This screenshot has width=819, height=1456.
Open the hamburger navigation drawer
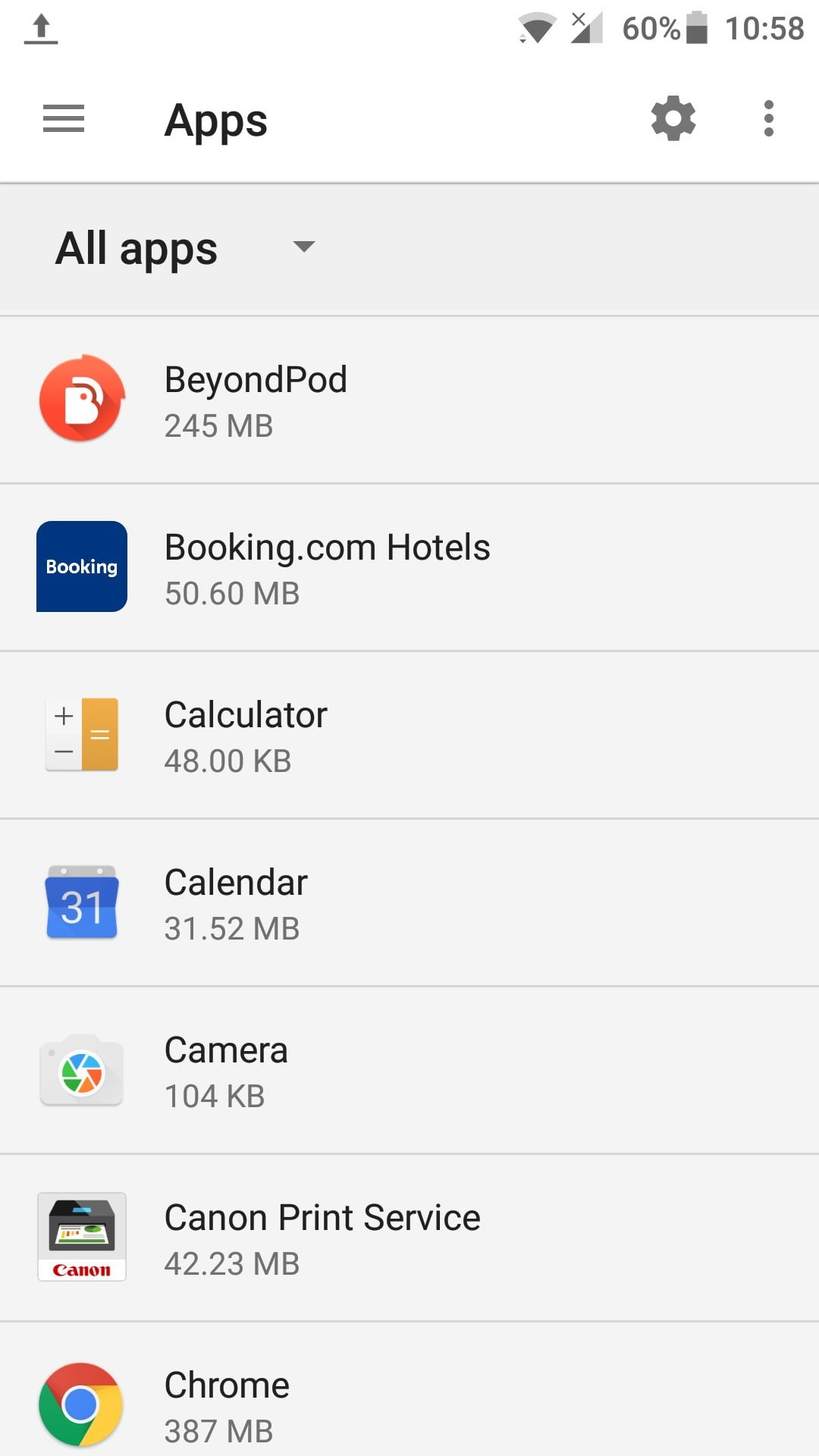click(64, 119)
